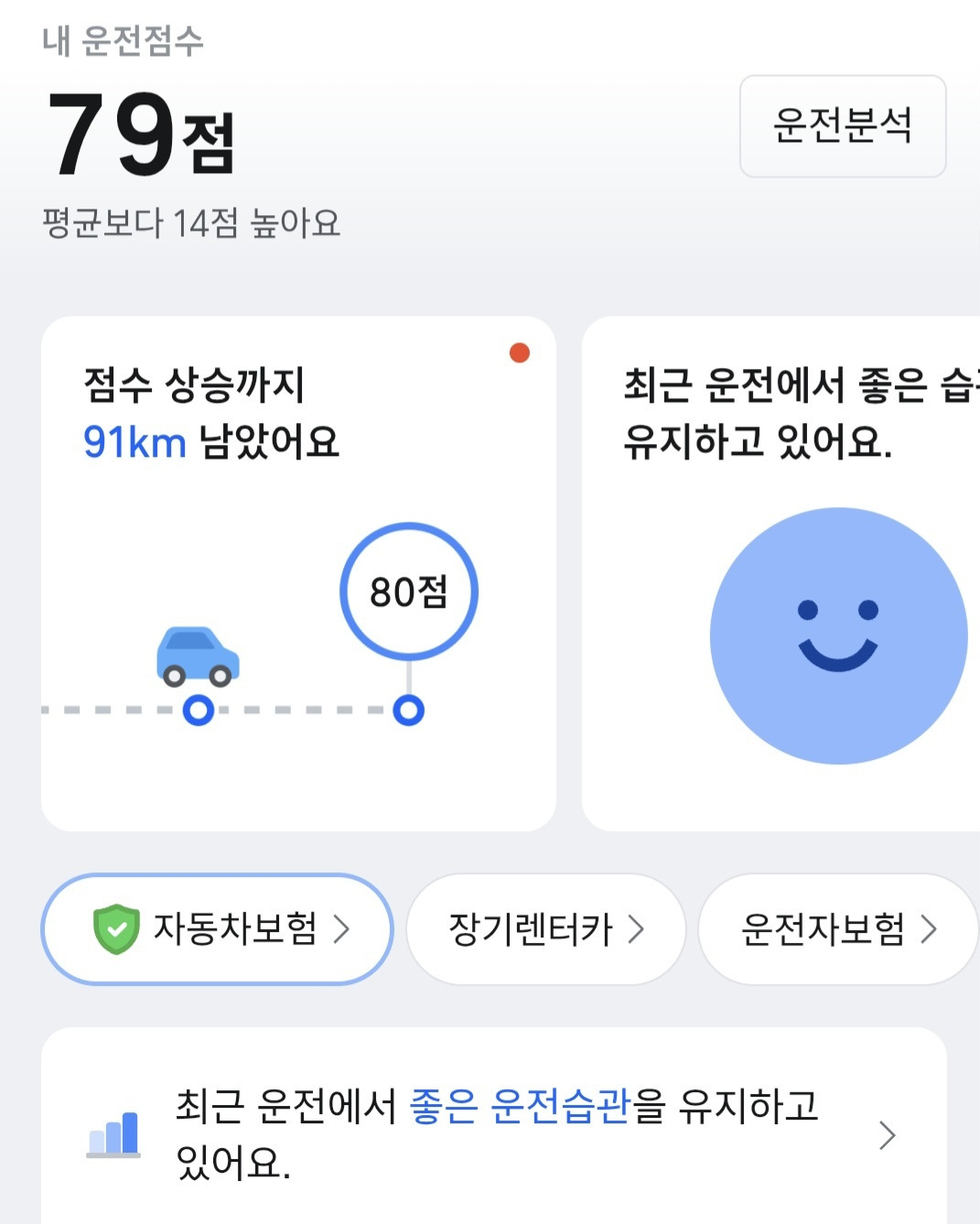
Task: Select the 장기렌터카 tab
Action: coord(545,928)
